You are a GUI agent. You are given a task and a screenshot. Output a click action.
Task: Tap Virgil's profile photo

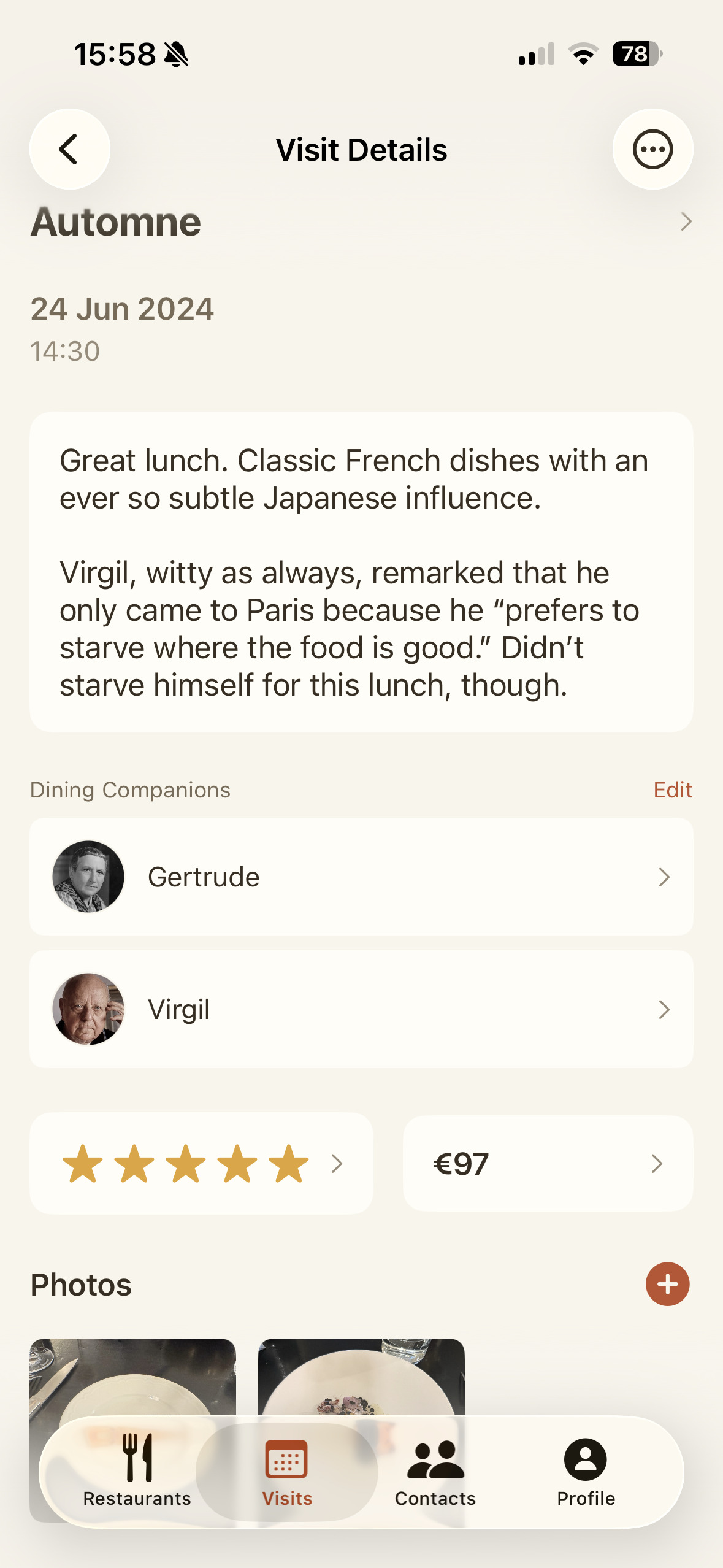tap(88, 1009)
